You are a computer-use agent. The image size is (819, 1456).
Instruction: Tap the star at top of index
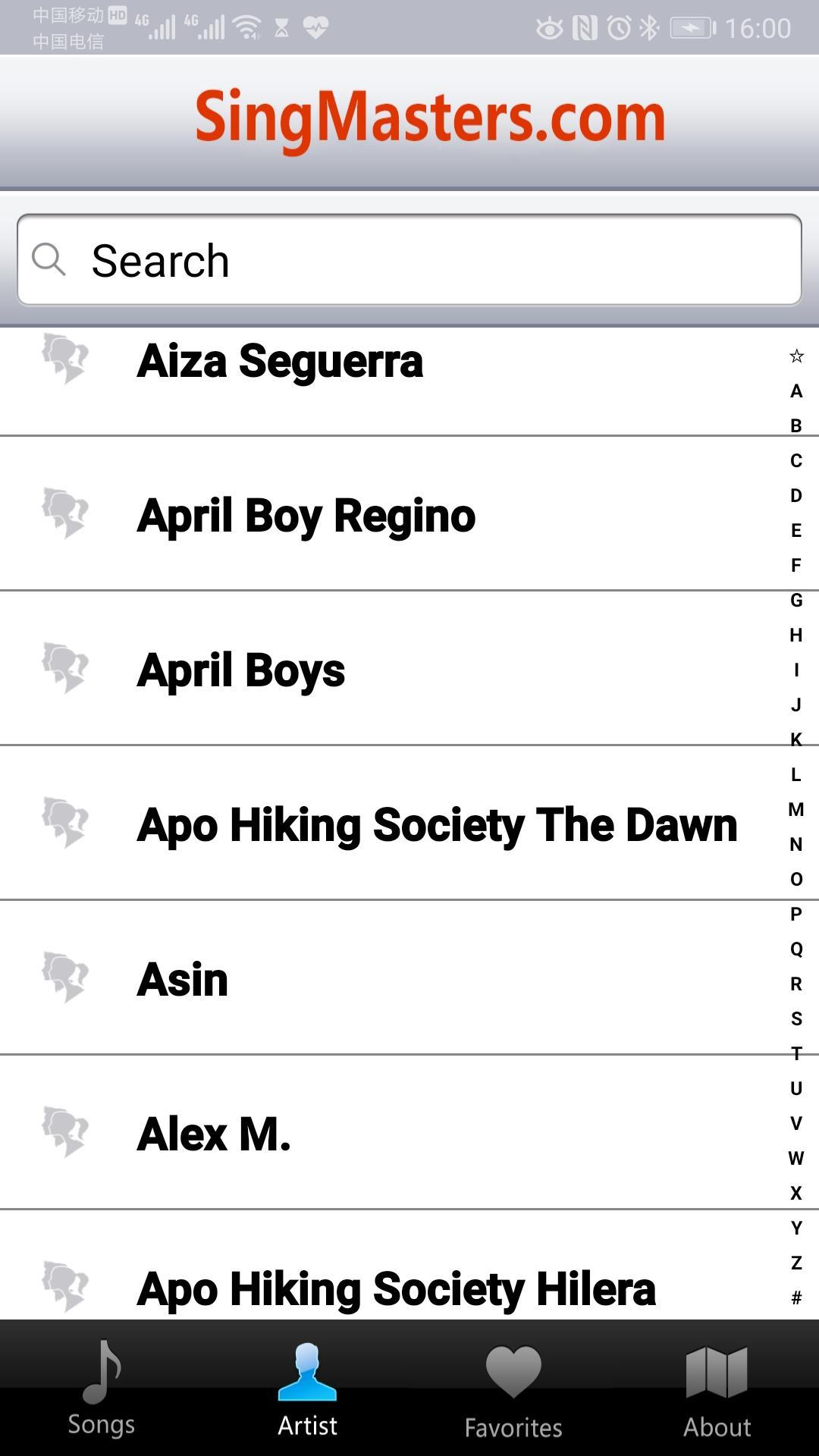(795, 356)
